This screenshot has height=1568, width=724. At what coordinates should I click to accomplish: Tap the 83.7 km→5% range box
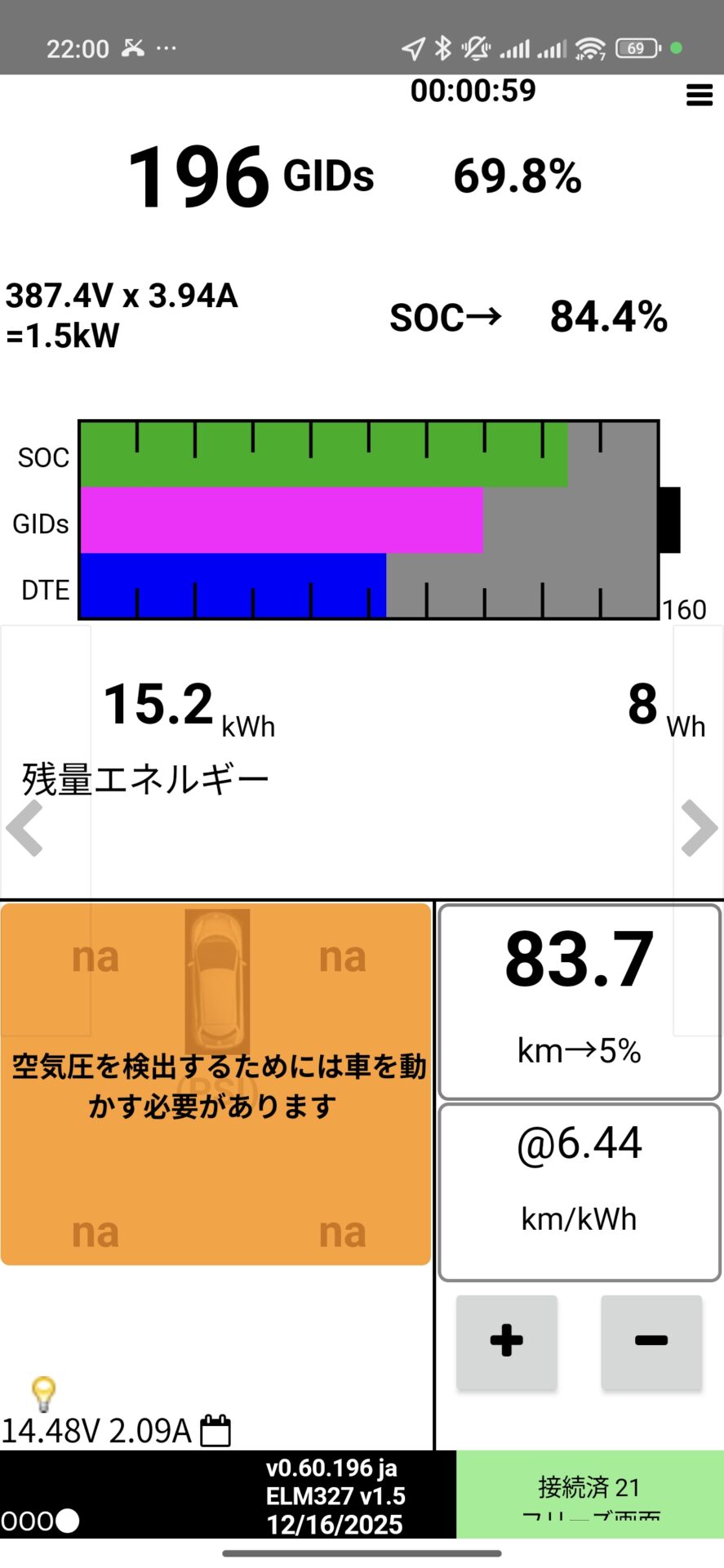point(580,1001)
